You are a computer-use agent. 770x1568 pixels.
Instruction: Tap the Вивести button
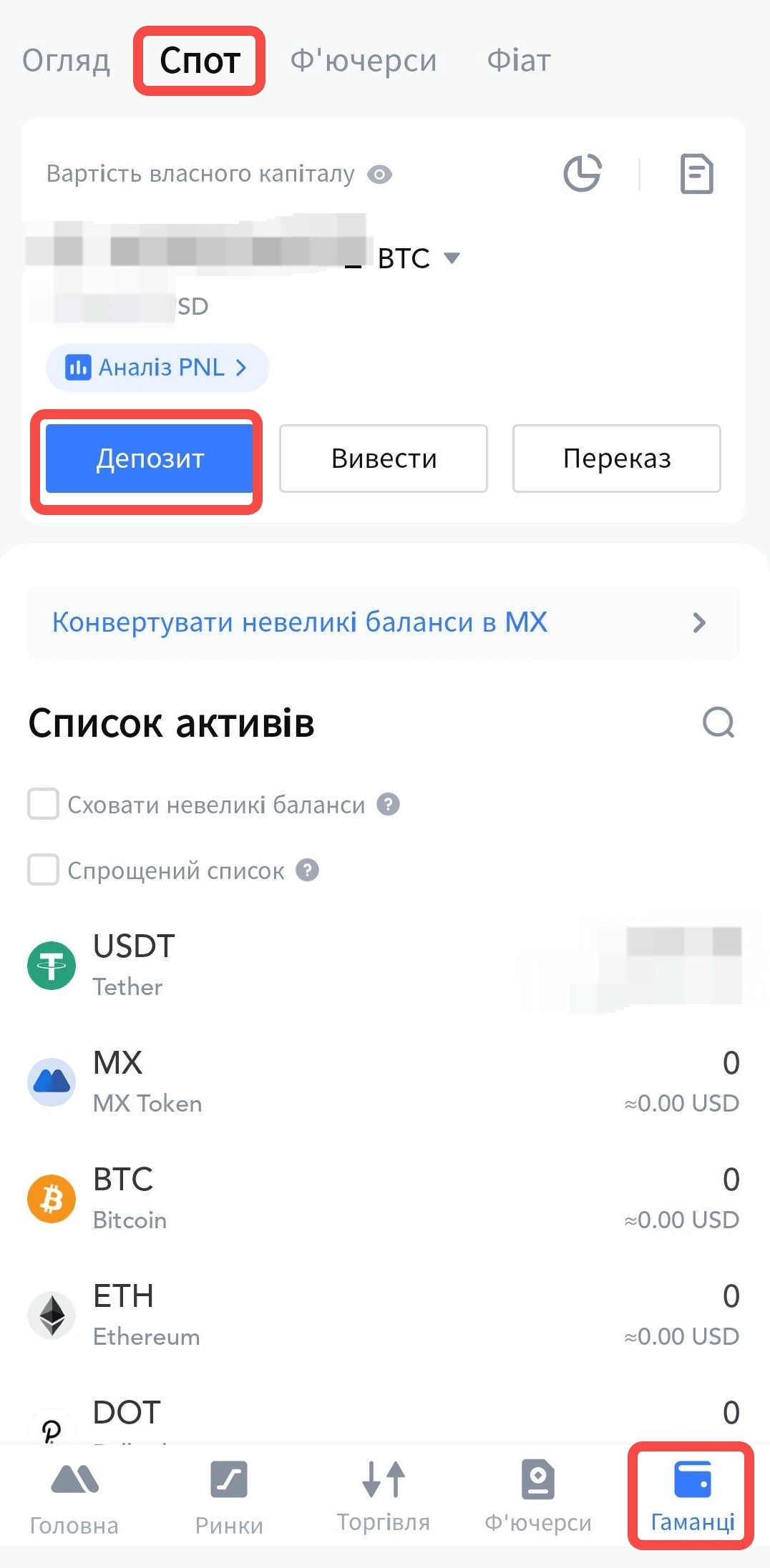pos(384,459)
